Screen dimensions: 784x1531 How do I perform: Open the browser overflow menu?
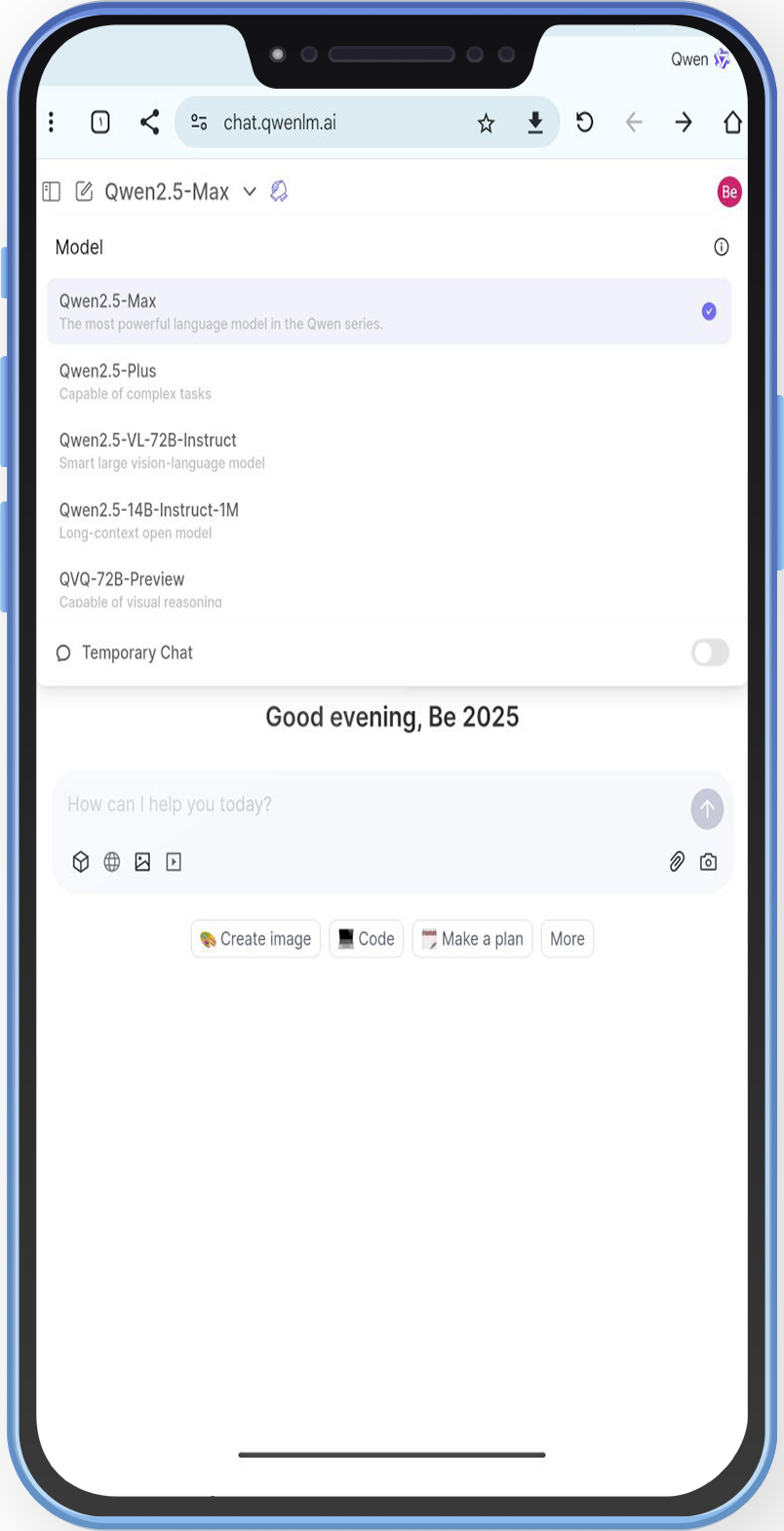52,122
